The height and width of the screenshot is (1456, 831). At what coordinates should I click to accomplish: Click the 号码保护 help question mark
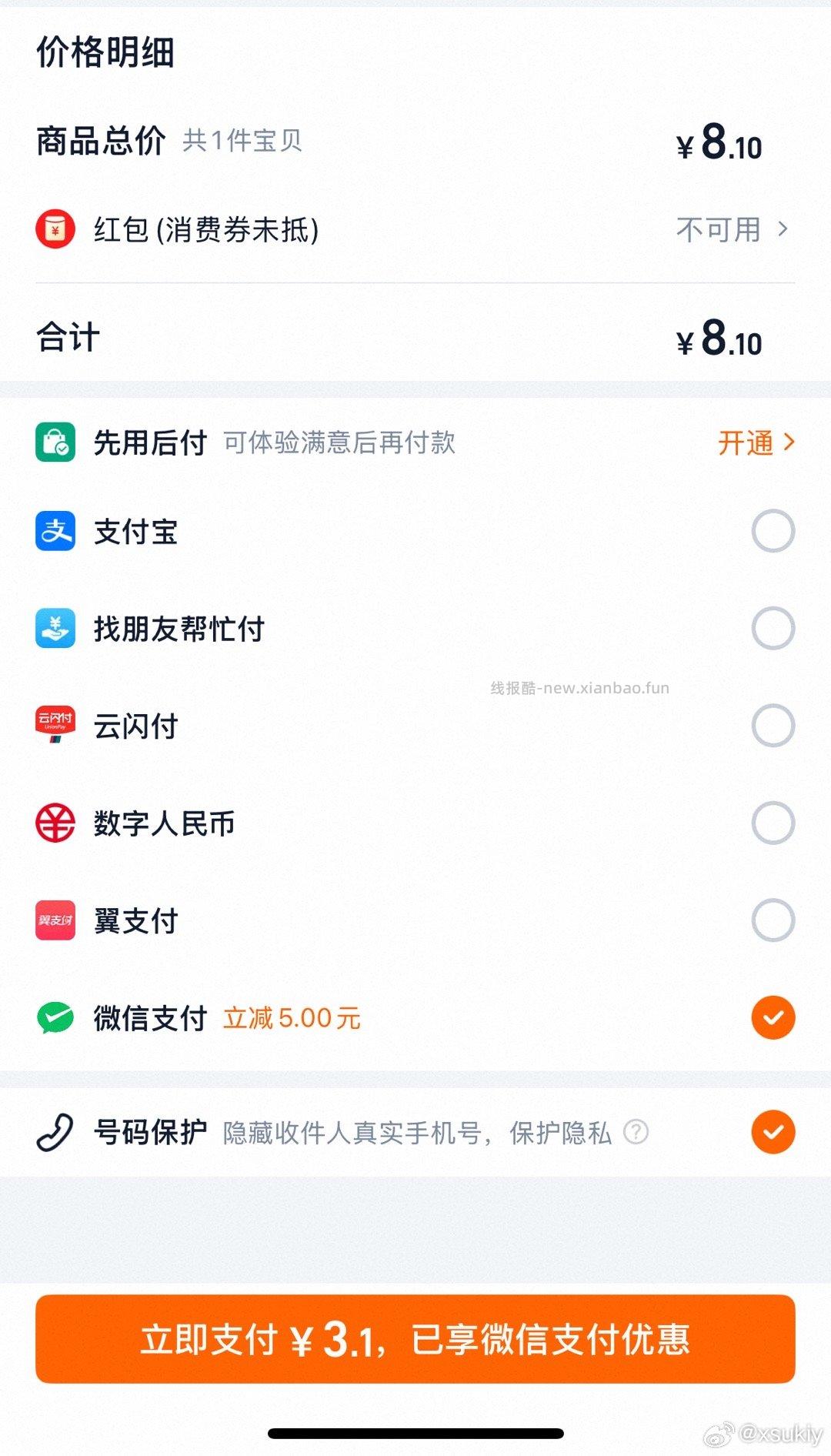[x=636, y=1133]
